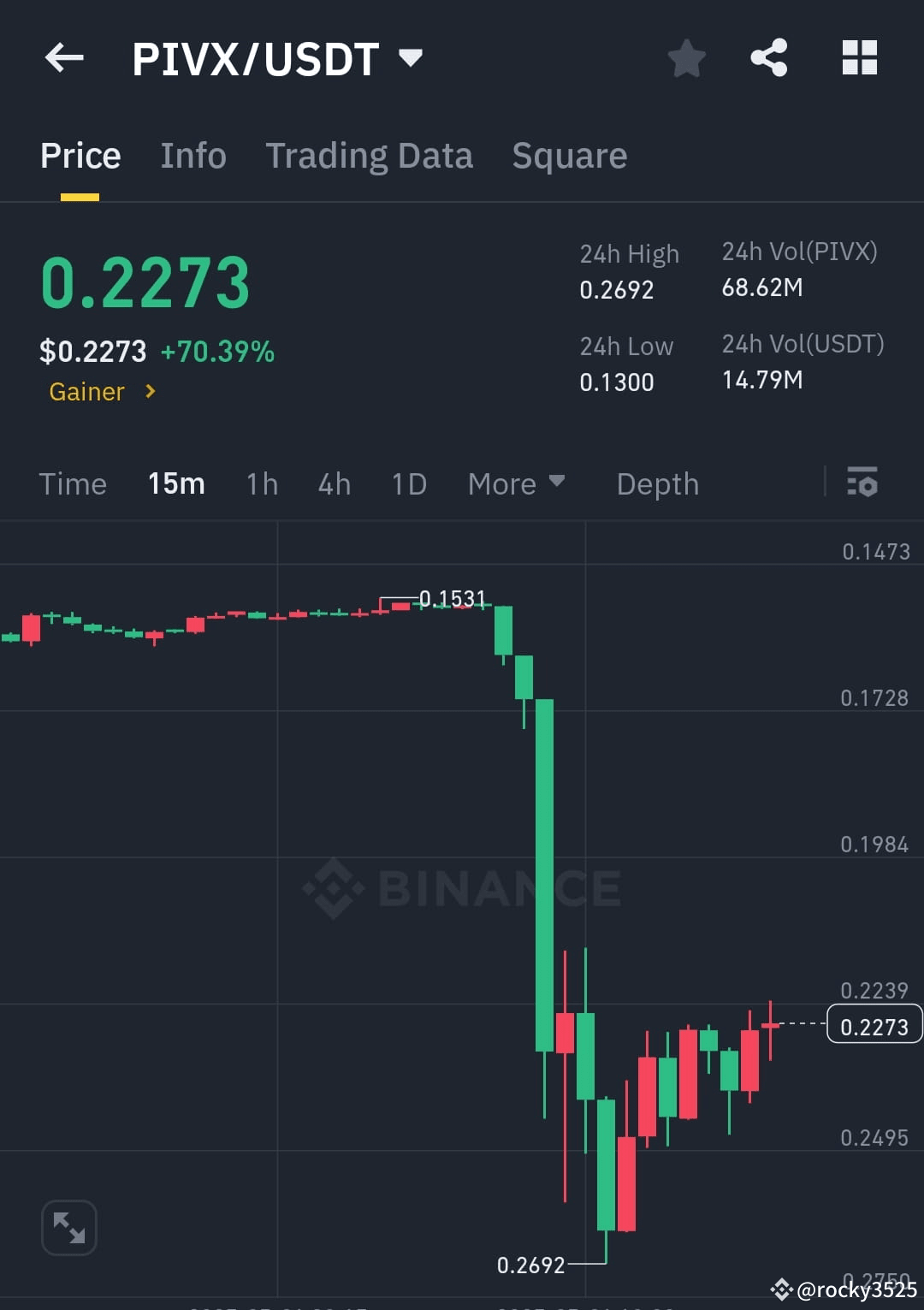Tap the @rocky3525 handle at bottom
The image size is (924, 1310).
coord(856,1286)
